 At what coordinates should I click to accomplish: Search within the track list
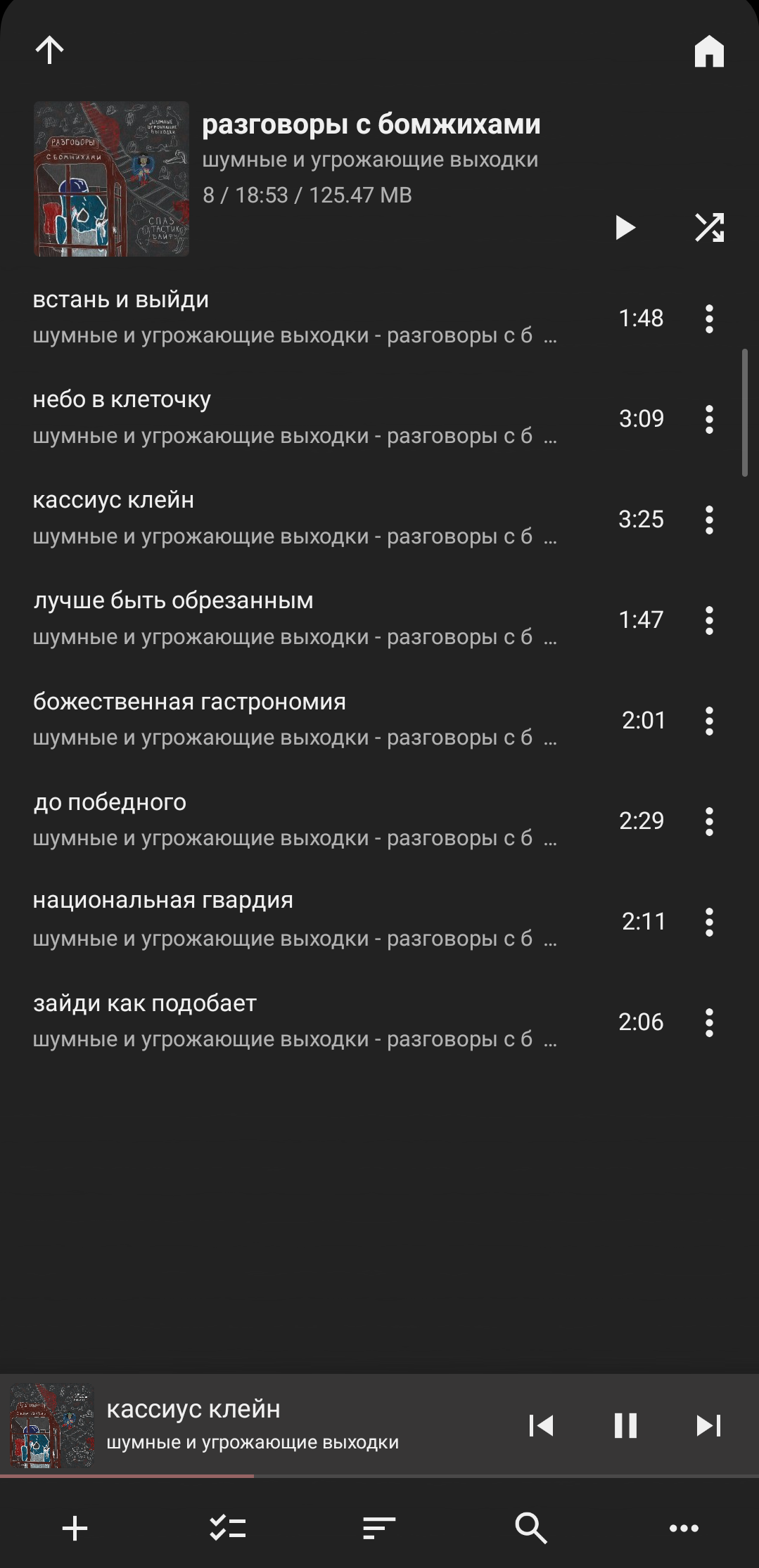click(531, 1528)
